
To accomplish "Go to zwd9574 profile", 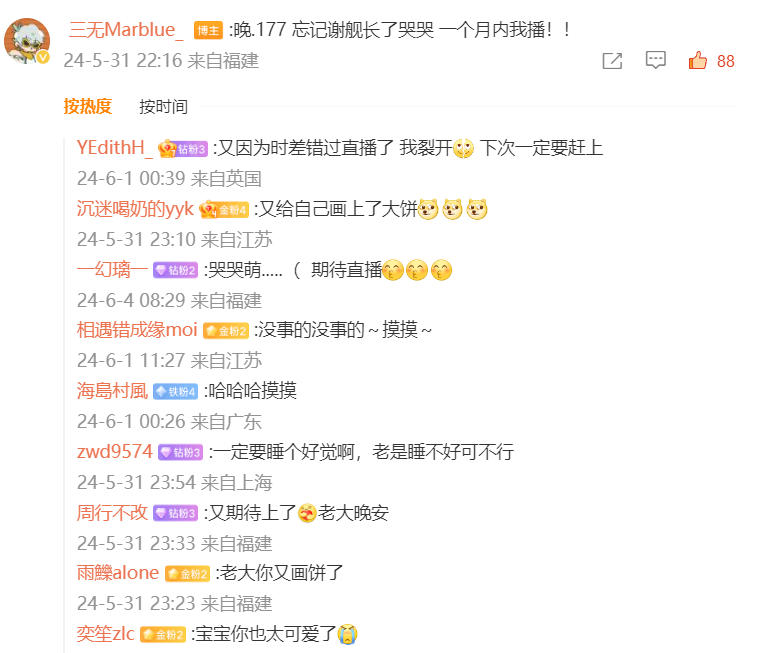I will click(114, 452).
